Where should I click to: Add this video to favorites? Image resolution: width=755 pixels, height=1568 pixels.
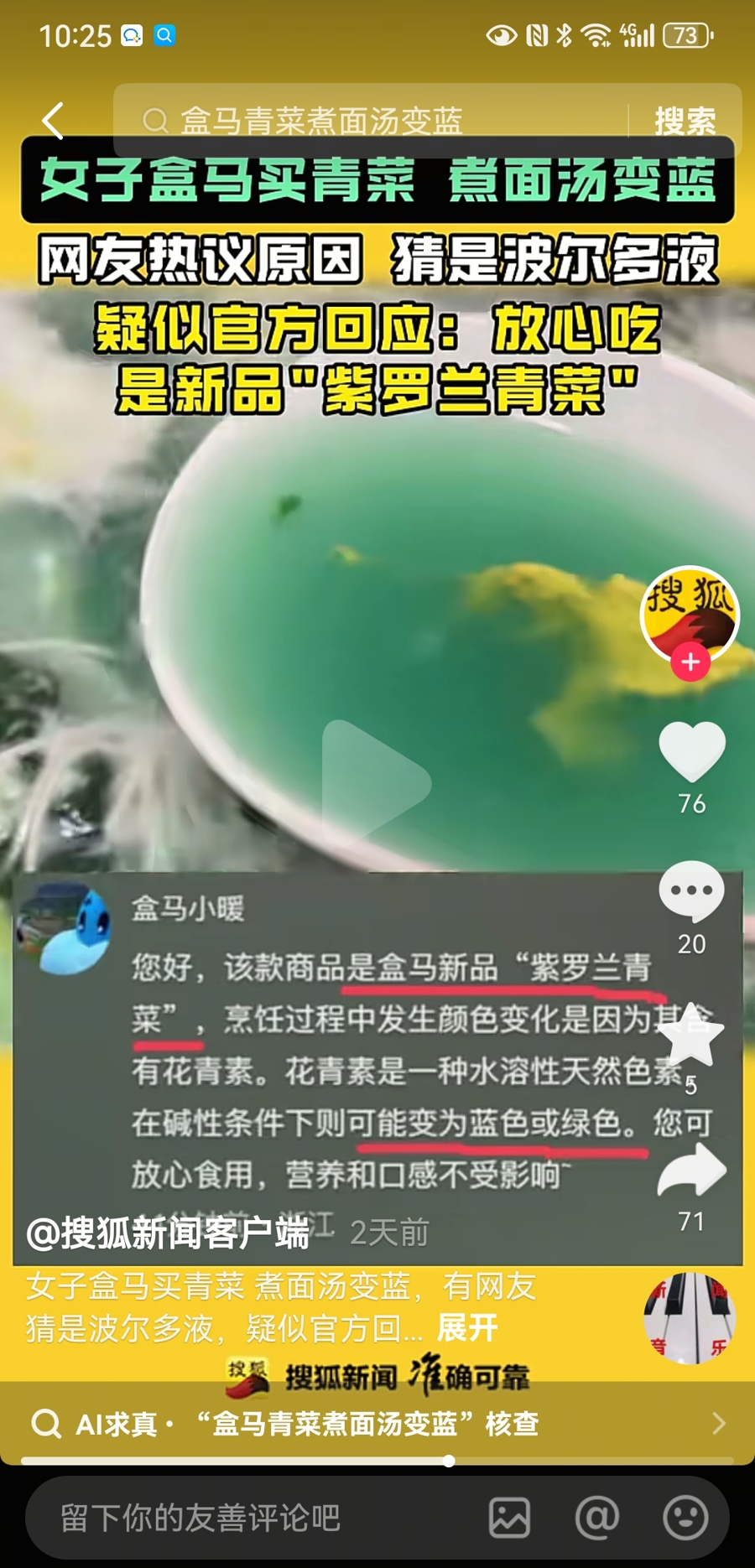pyautogui.click(x=690, y=1036)
